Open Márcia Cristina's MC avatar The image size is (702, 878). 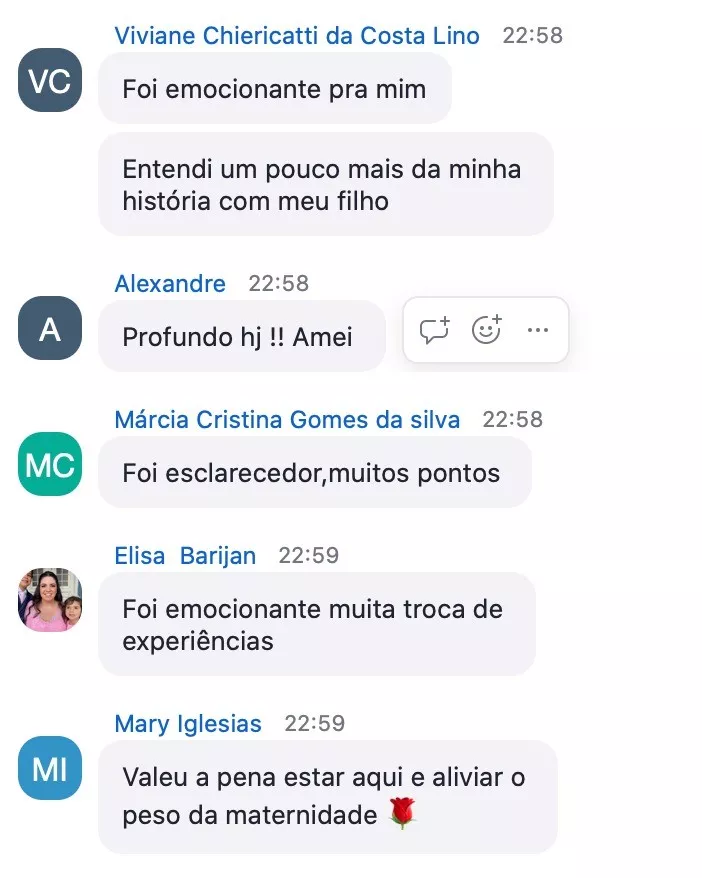50,464
